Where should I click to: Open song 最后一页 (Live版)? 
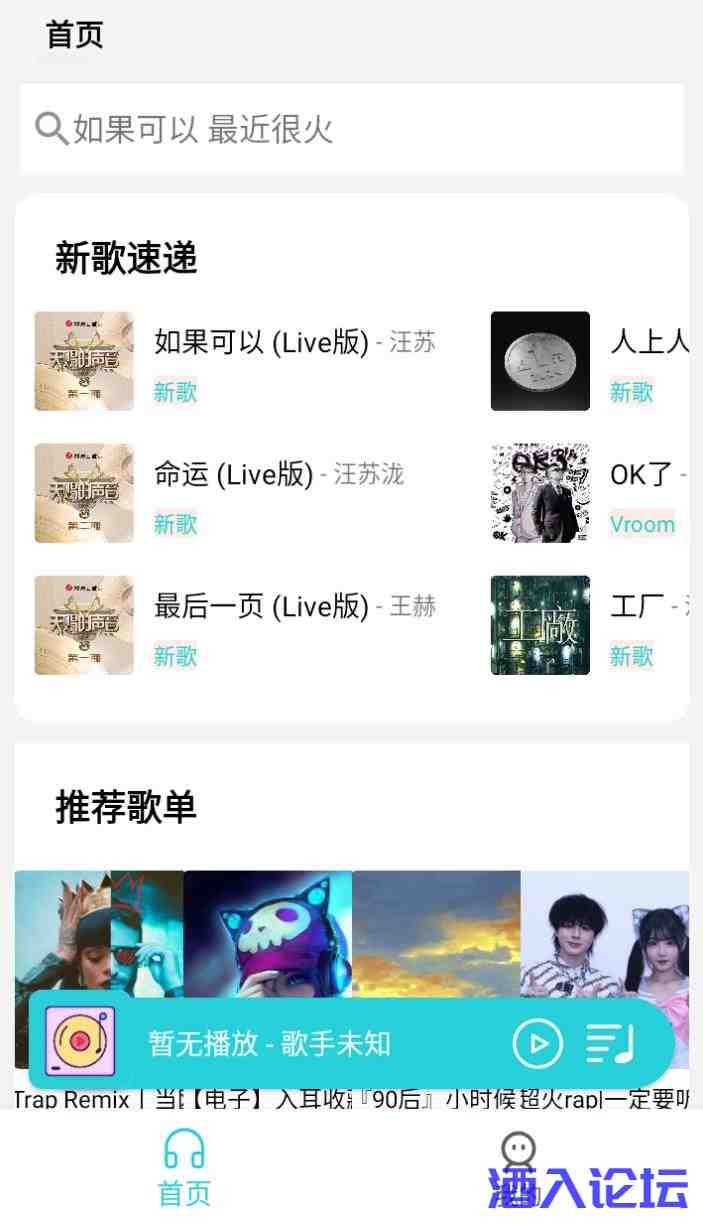pyautogui.click(x=260, y=607)
